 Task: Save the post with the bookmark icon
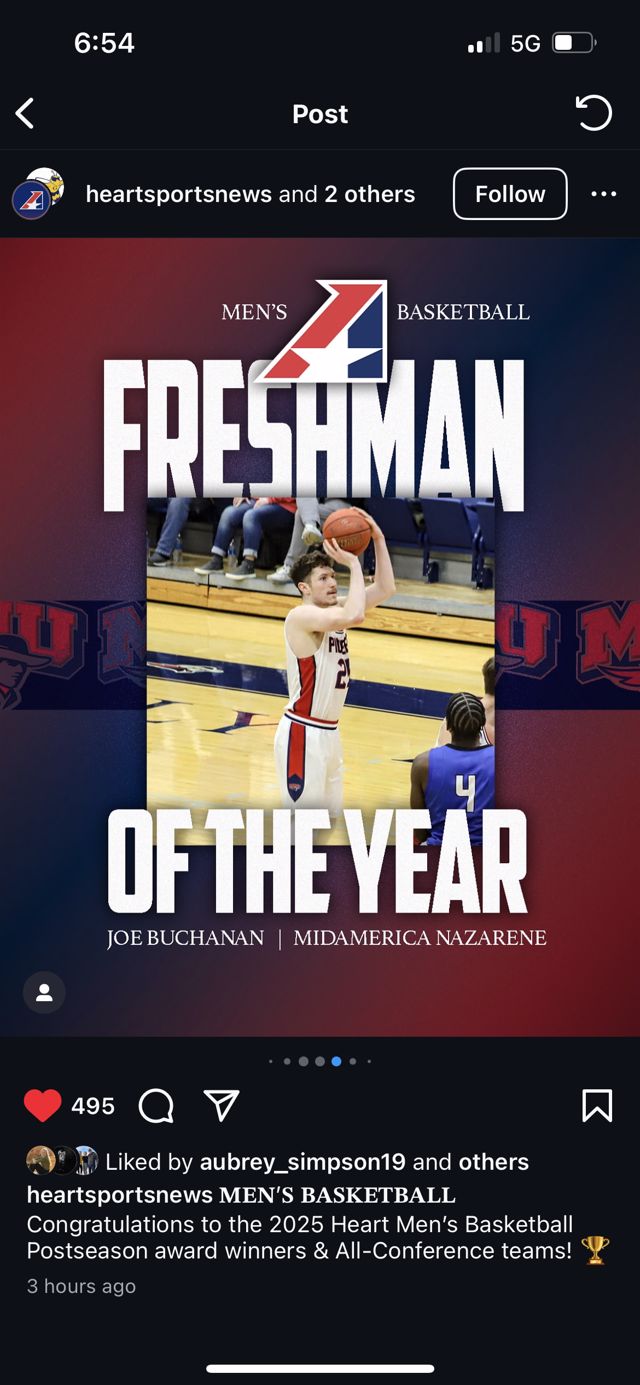tap(596, 1105)
